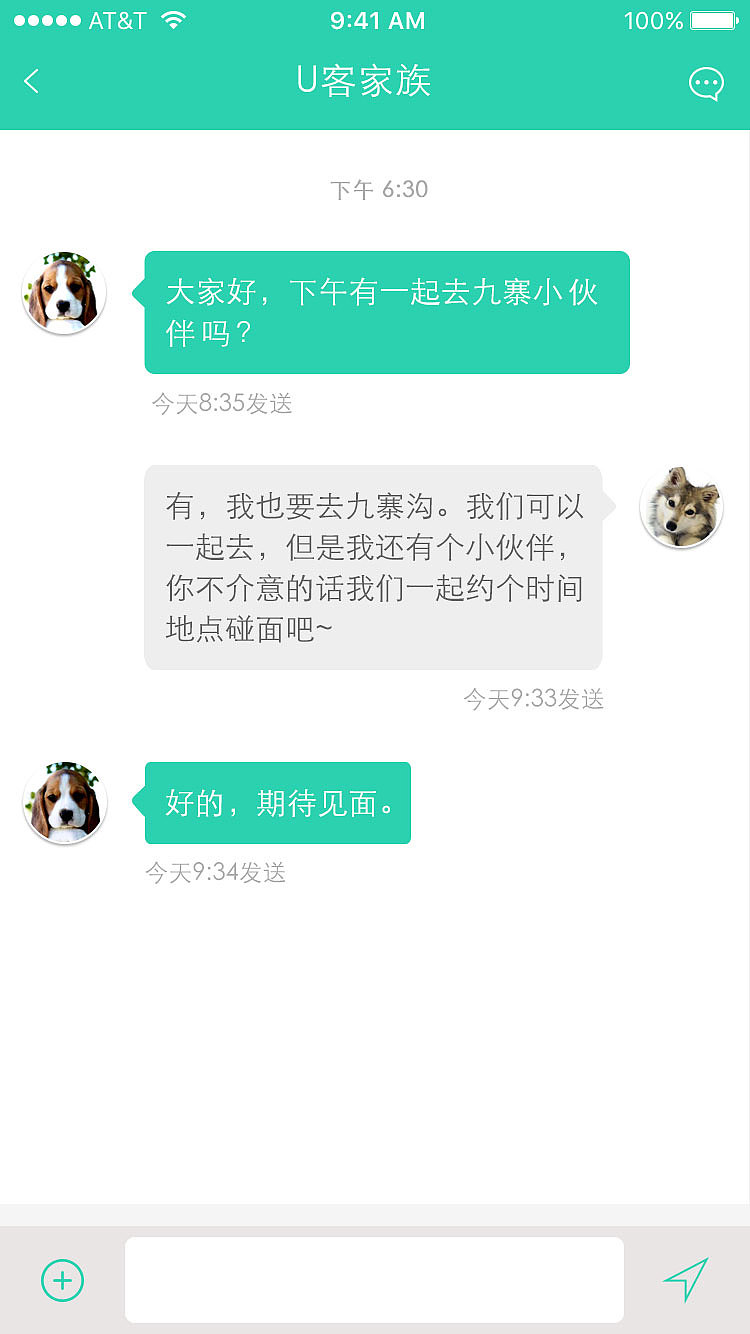
Task: Tap the back arrow to leave chat
Action: click(32, 81)
